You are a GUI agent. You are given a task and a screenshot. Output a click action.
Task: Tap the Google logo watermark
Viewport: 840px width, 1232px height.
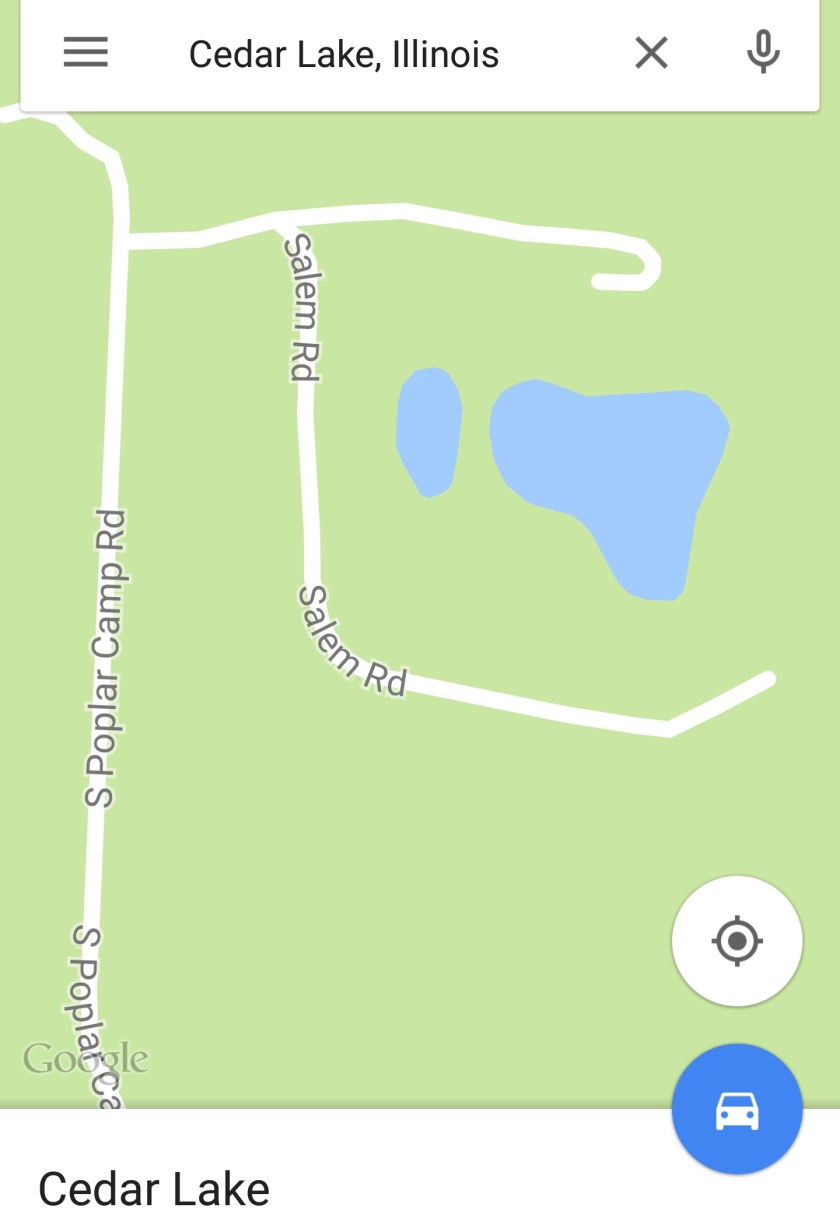85,1055
